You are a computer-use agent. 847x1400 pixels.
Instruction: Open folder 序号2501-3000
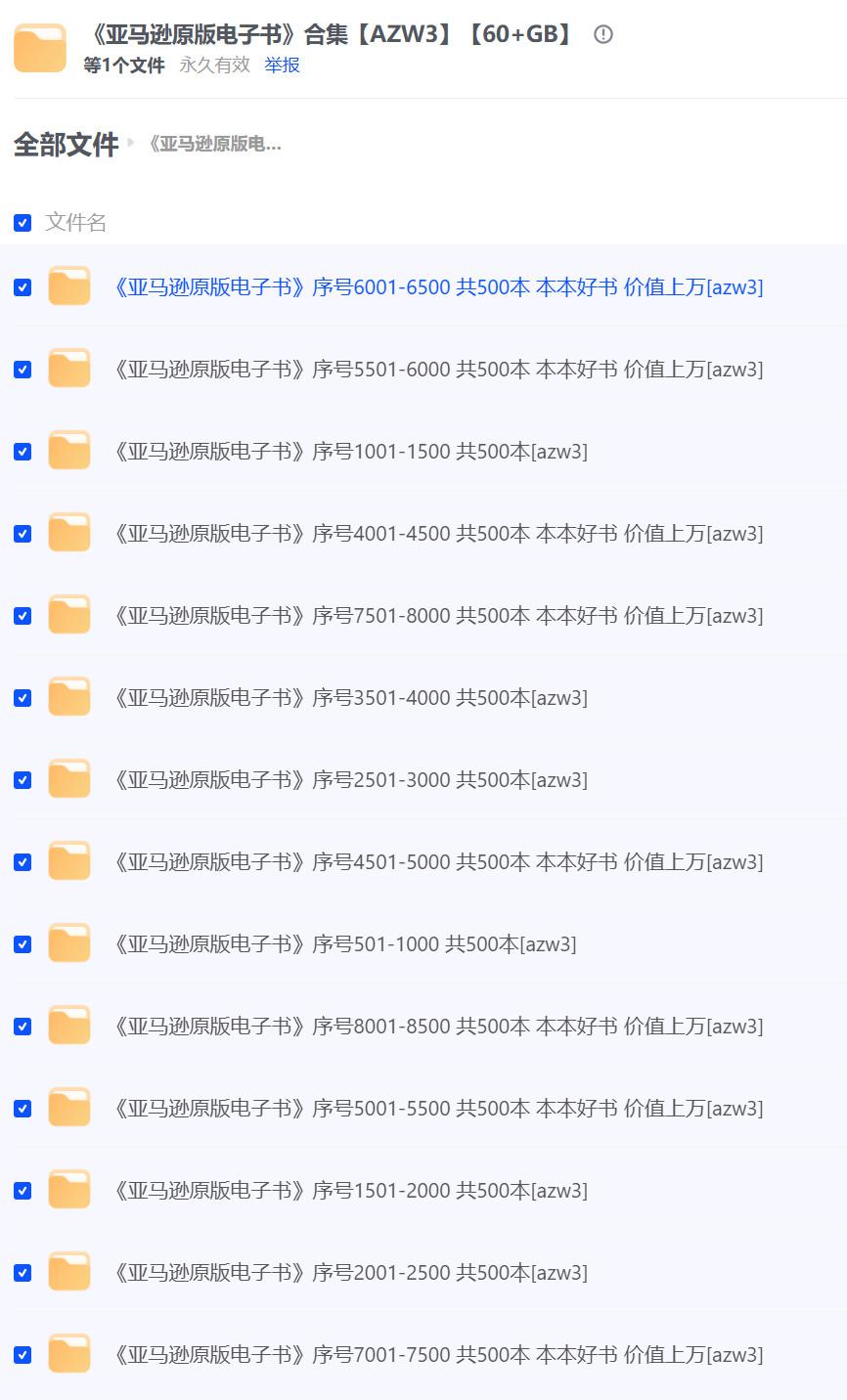point(350,780)
